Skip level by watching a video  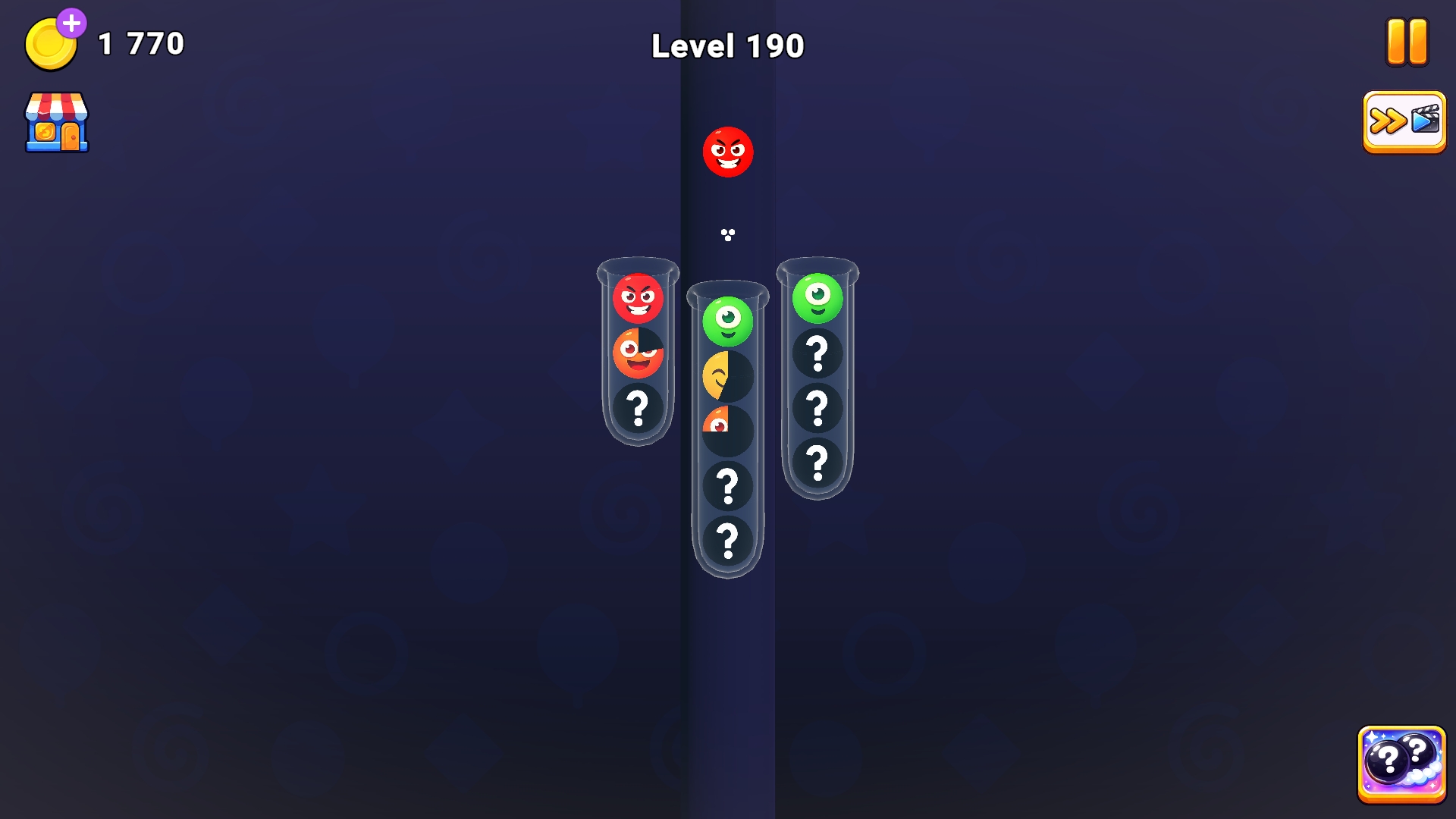(x=1404, y=121)
